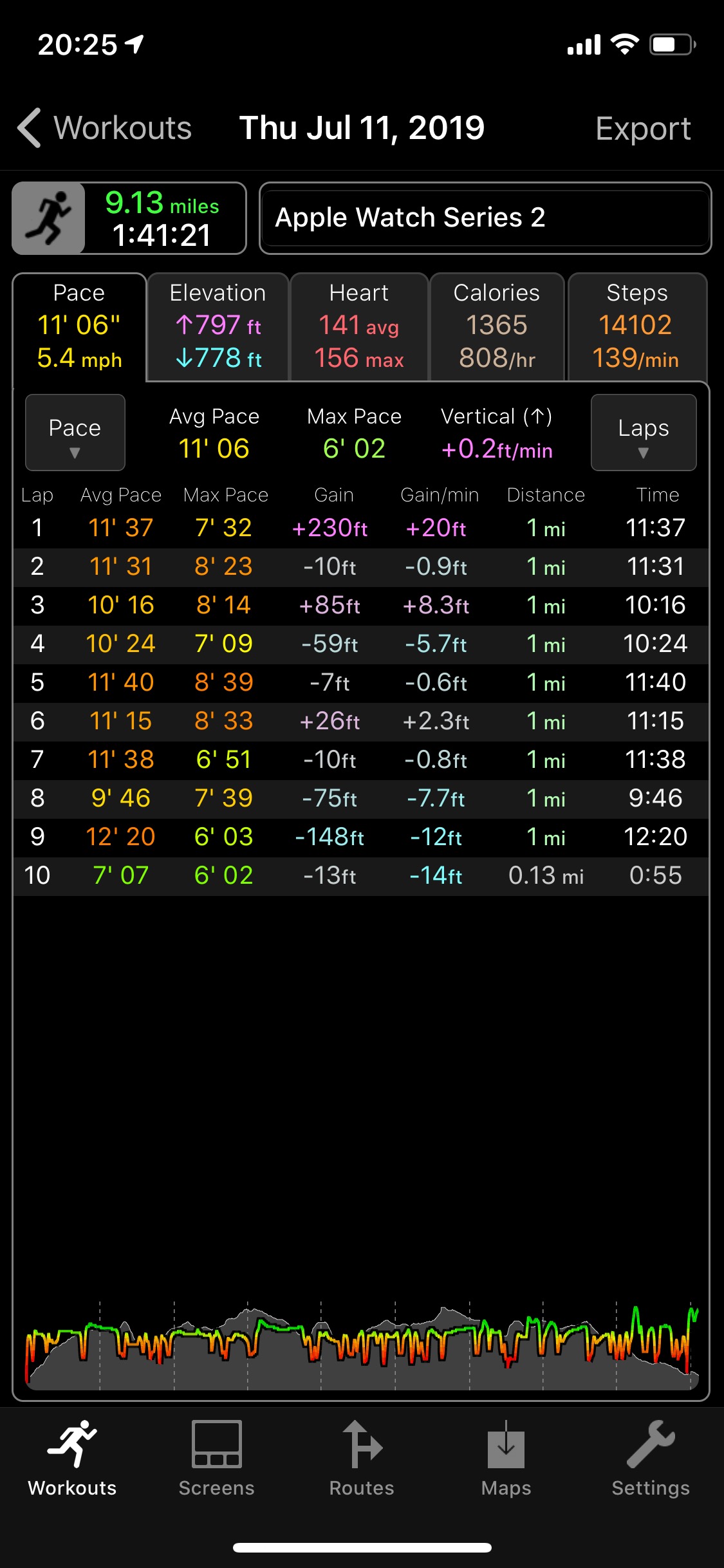
Task: Switch to the Heart tab
Action: 359,327
